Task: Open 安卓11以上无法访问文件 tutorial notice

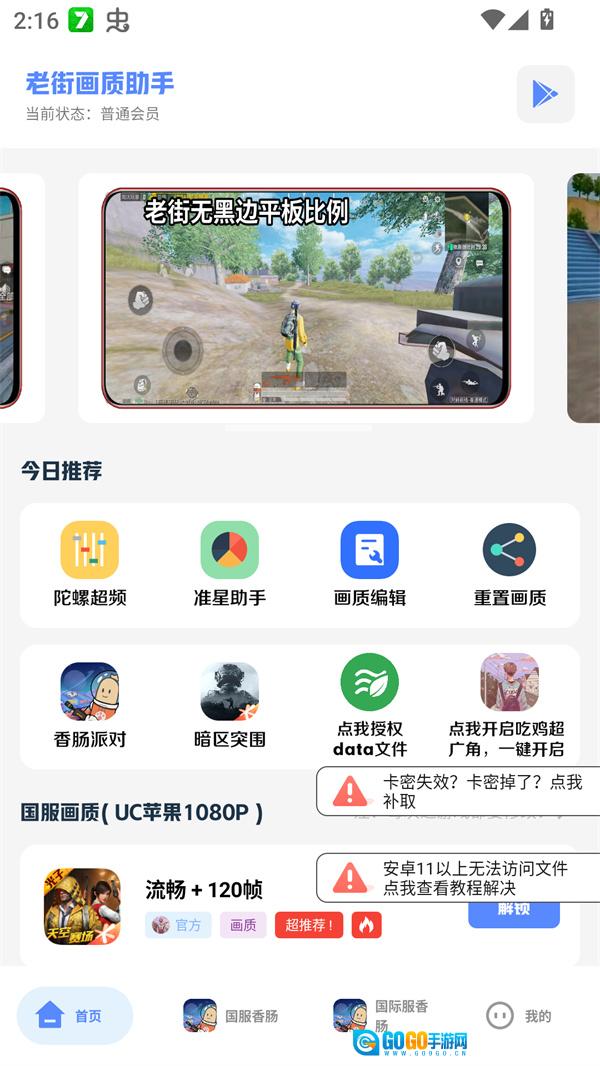Action: pyautogui.click(x=460, y=878)
